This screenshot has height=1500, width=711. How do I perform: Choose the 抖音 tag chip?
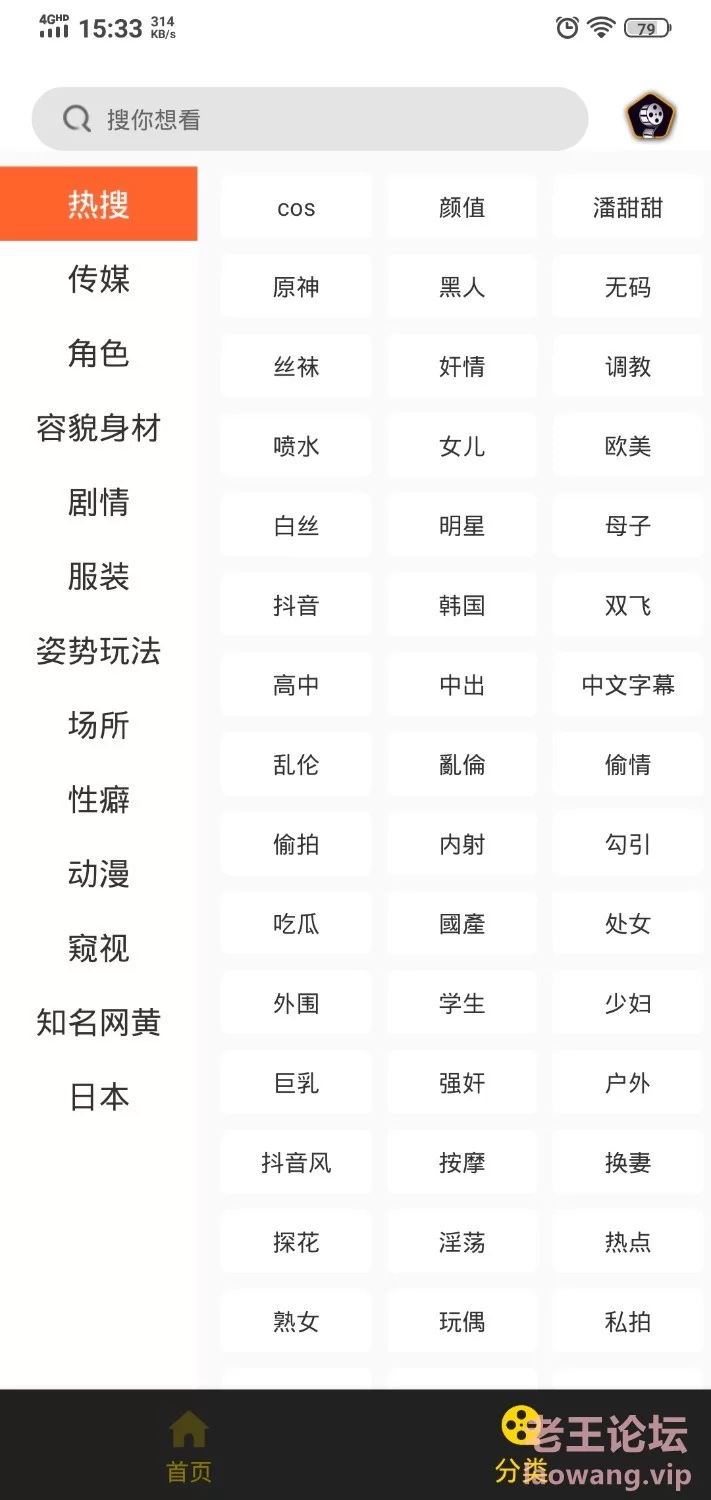pos(296,605)
